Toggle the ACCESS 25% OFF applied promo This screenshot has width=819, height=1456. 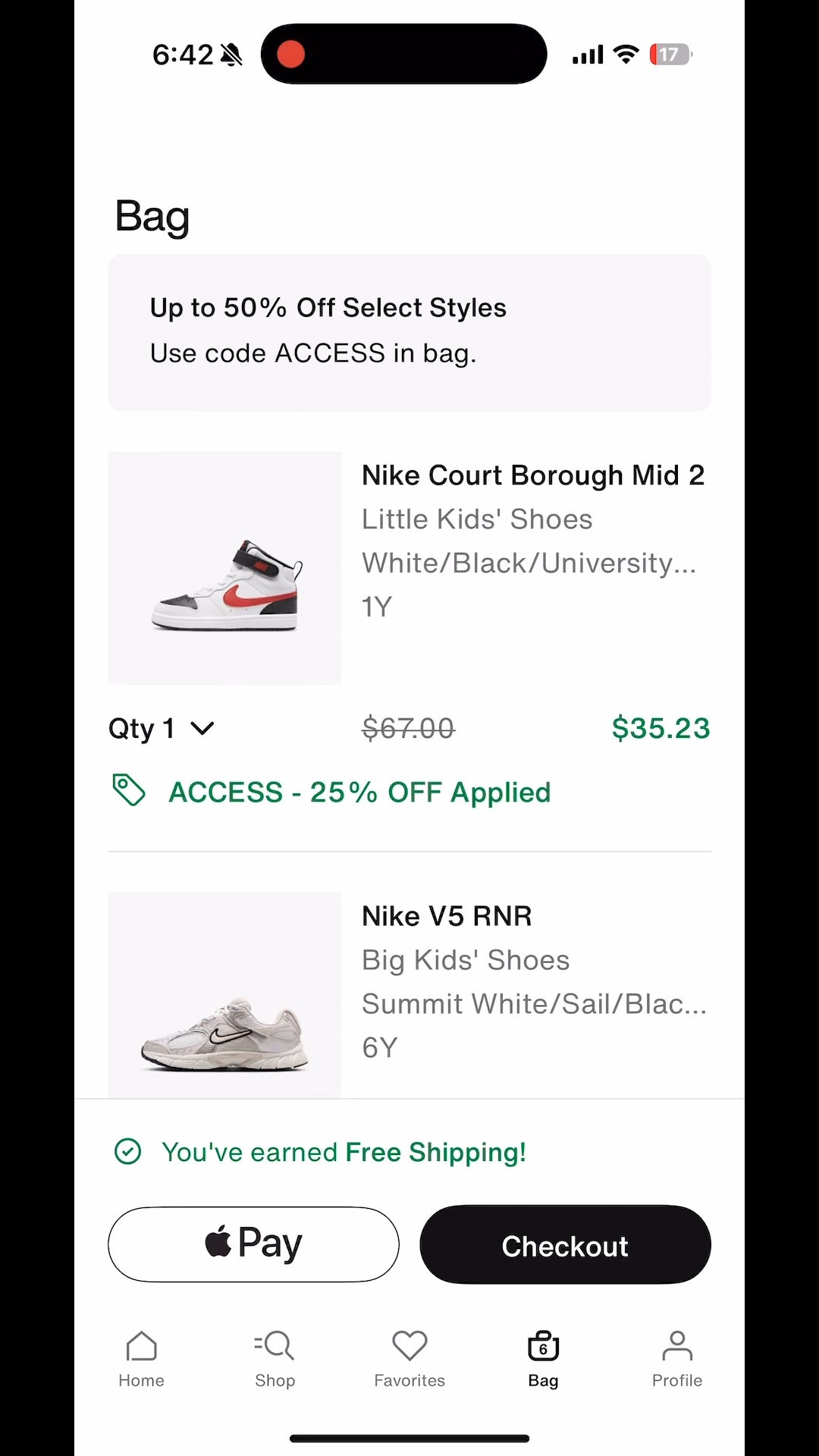tap(359, 791)
